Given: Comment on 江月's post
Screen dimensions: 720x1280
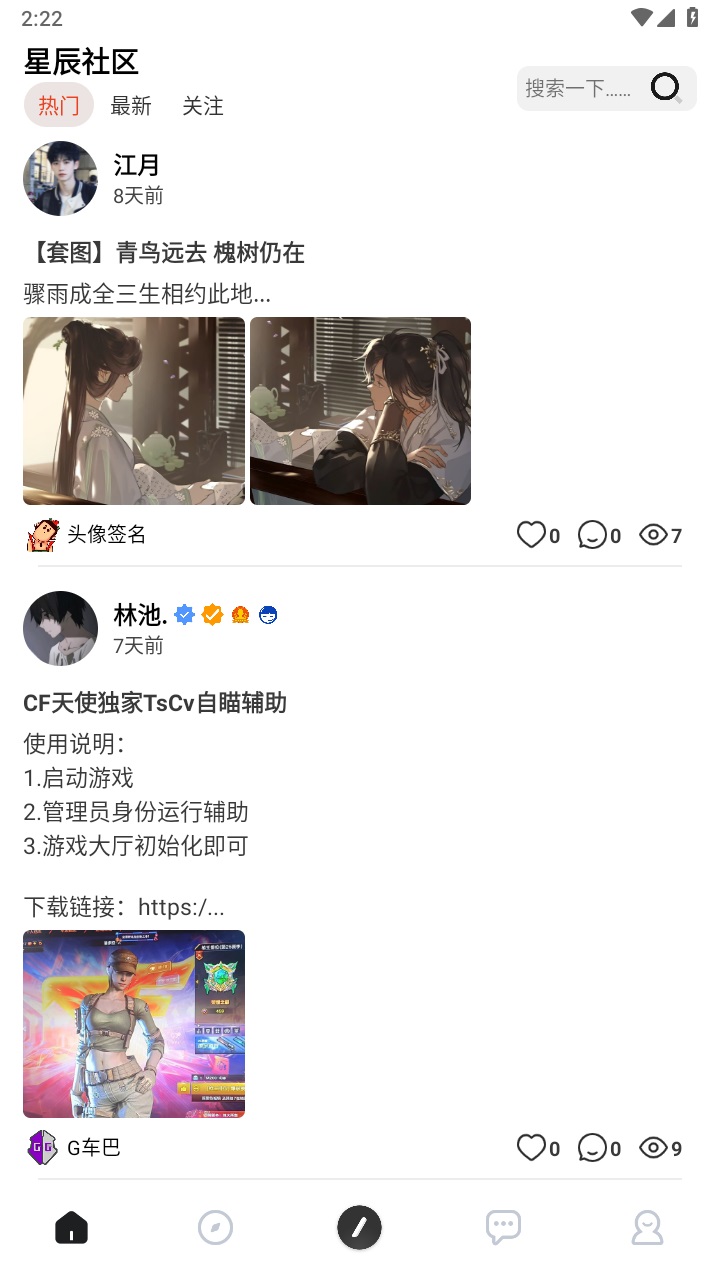Looking at the screenshot, I should (599, 535).
